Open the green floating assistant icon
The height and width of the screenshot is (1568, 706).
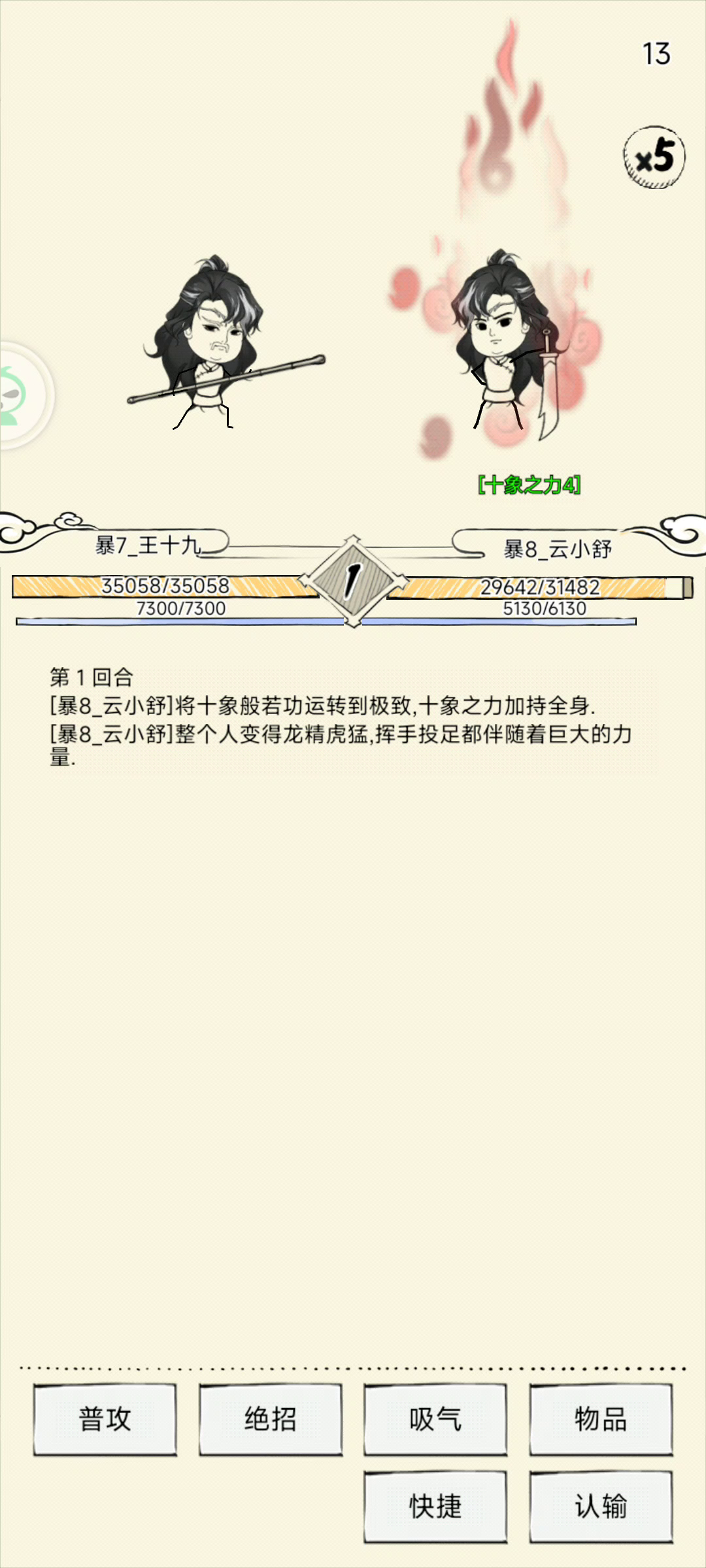point(23,395)
